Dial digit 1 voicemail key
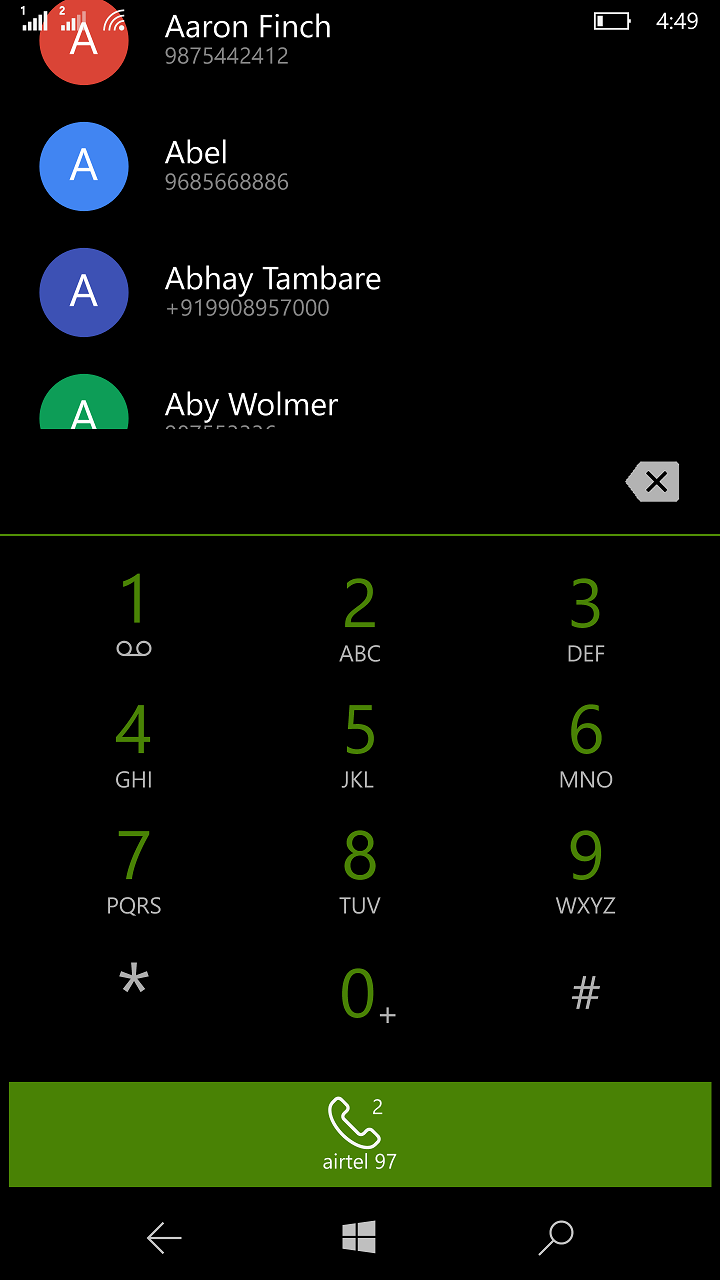The height and width of the screenshot is (1280, 720). [134, 614]
